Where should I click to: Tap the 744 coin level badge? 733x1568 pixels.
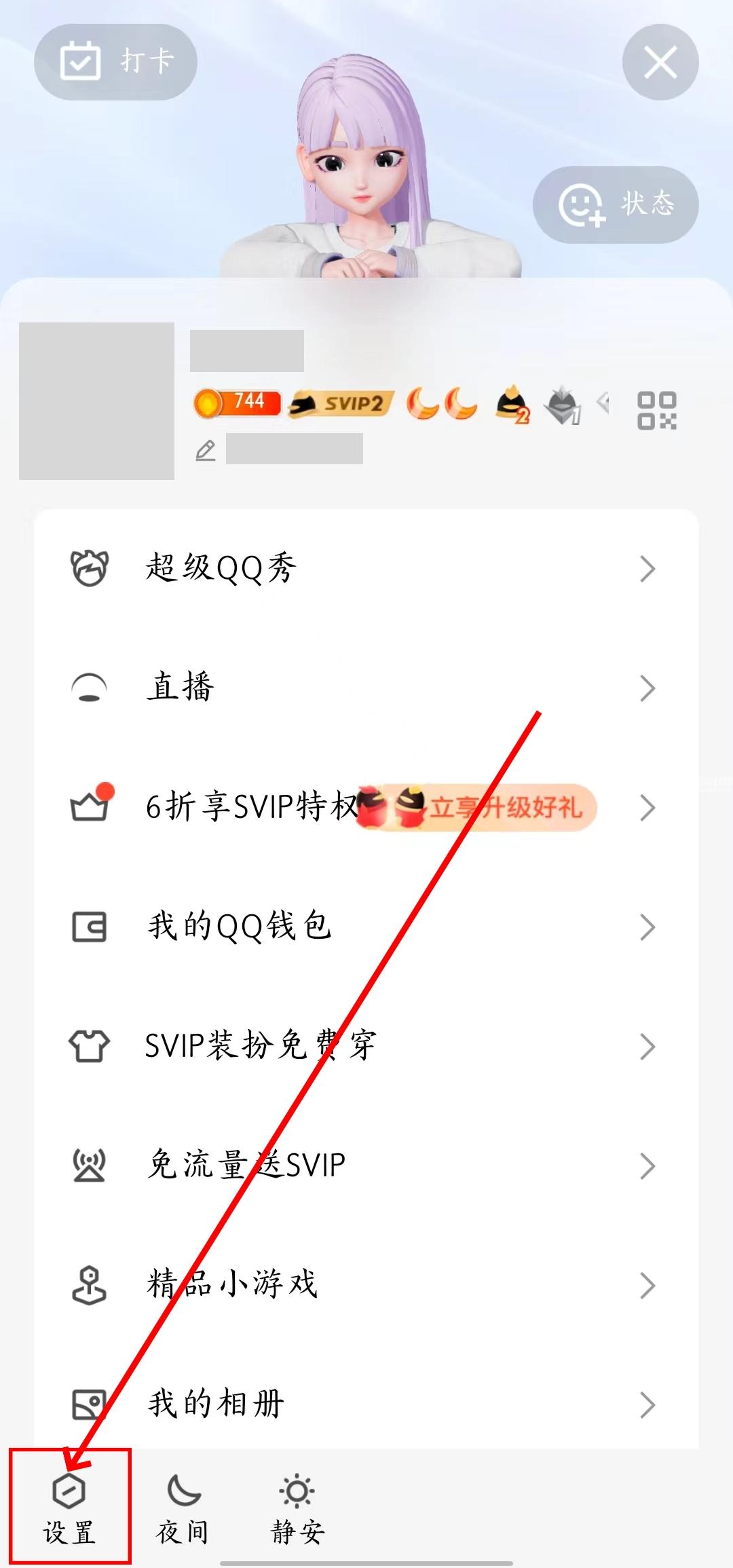(x=238, y=403)
